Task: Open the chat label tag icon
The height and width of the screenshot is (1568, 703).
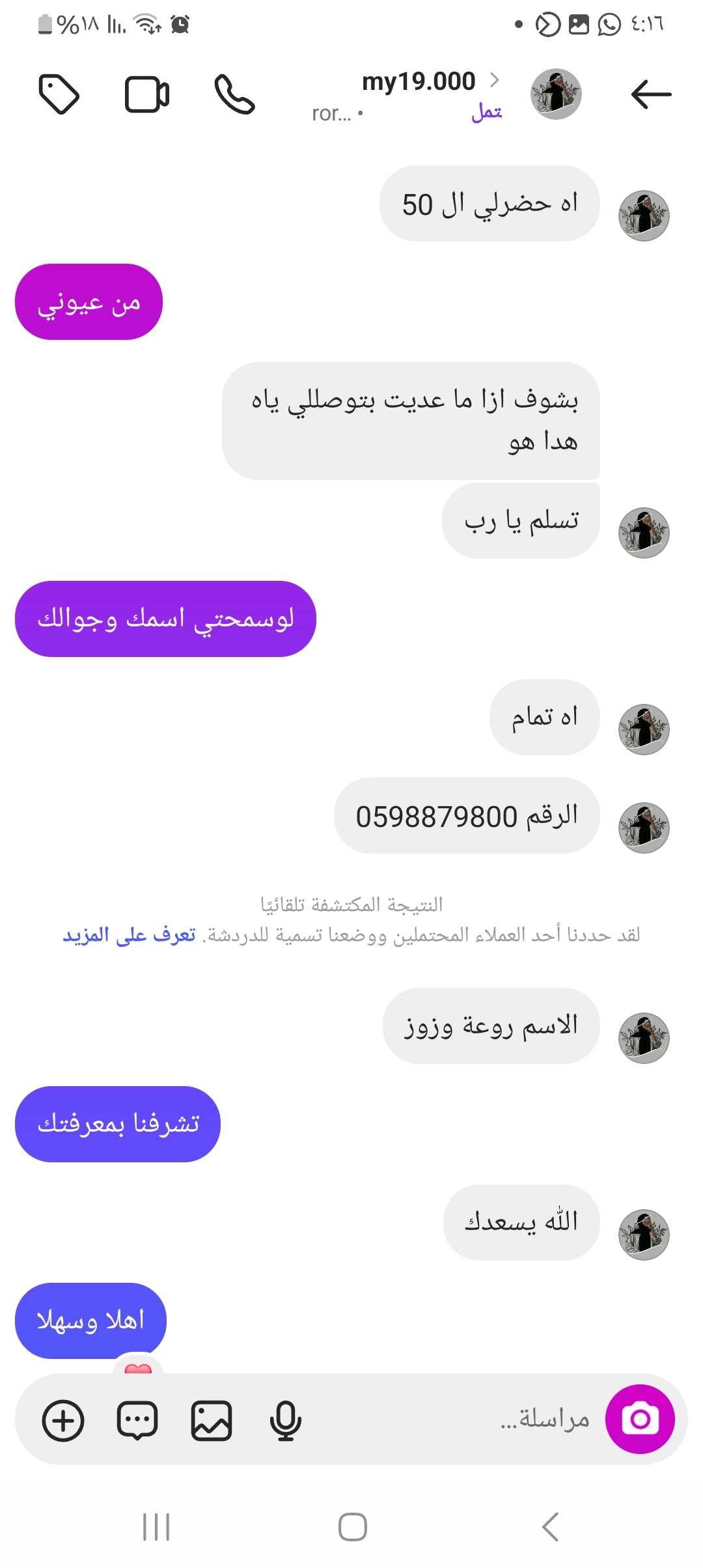Action: pos(59,94)
